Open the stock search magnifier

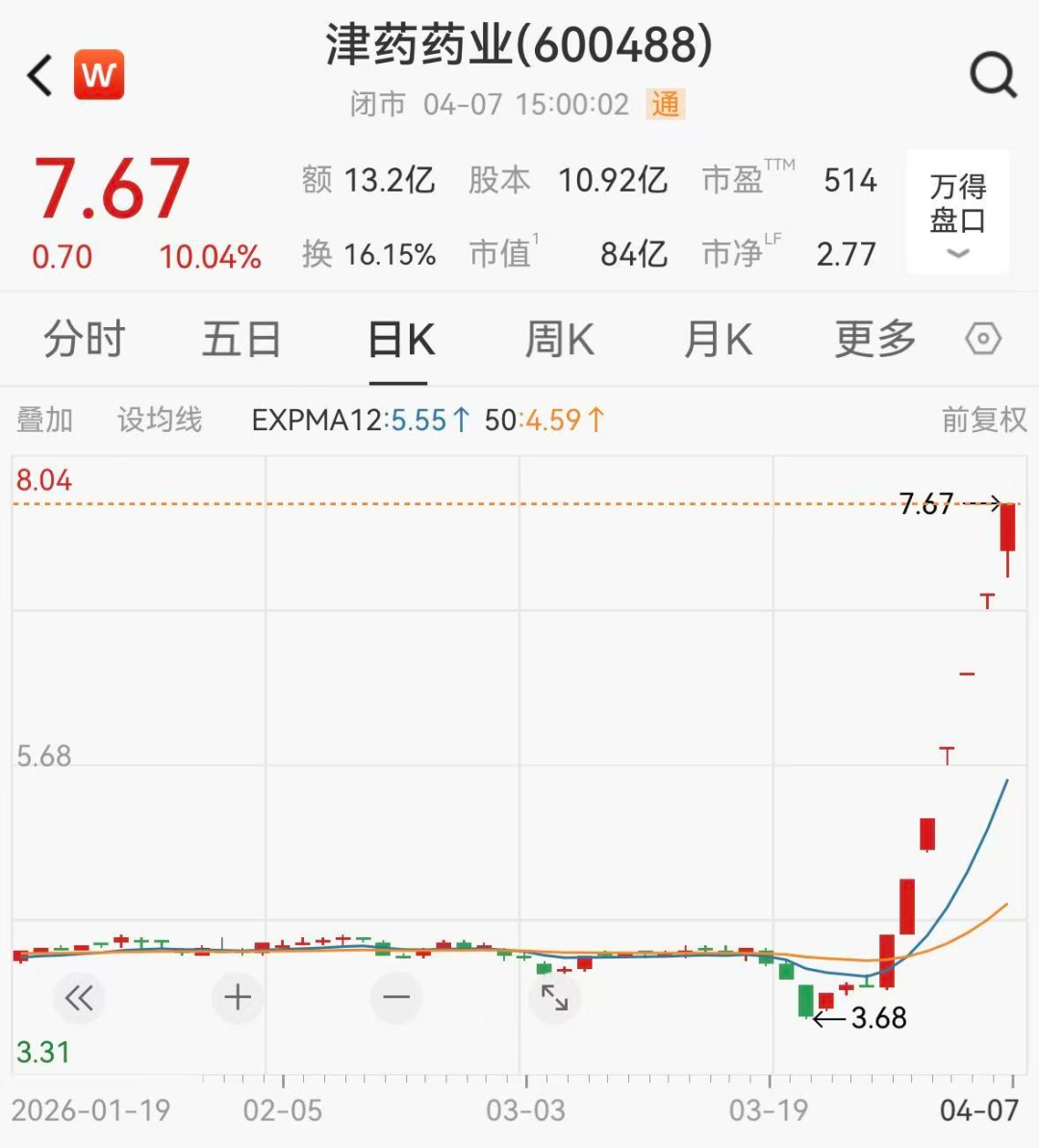click(992, 75)
